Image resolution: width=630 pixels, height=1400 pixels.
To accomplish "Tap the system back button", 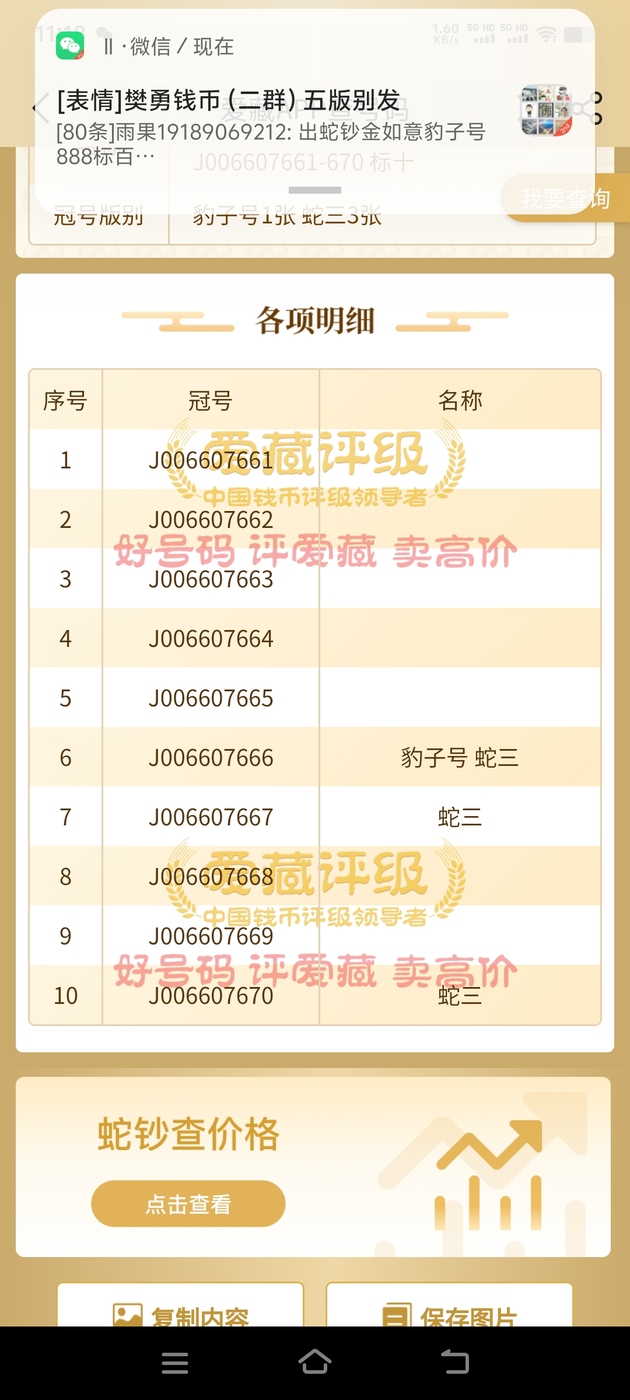I will pyautogui.click(x=455, y=1362).
